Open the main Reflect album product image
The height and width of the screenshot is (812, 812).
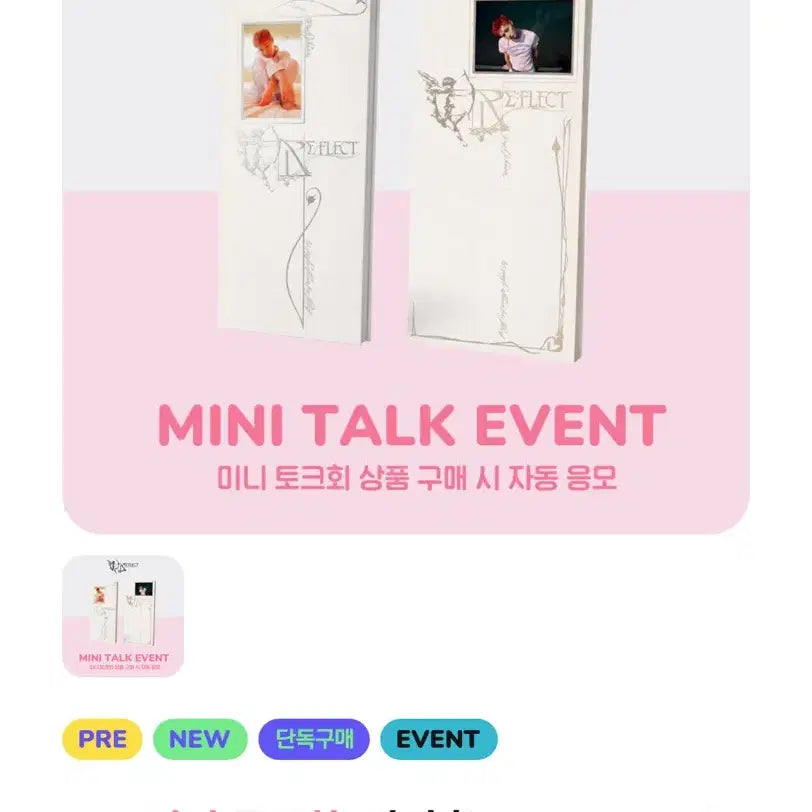pos(405,250)
